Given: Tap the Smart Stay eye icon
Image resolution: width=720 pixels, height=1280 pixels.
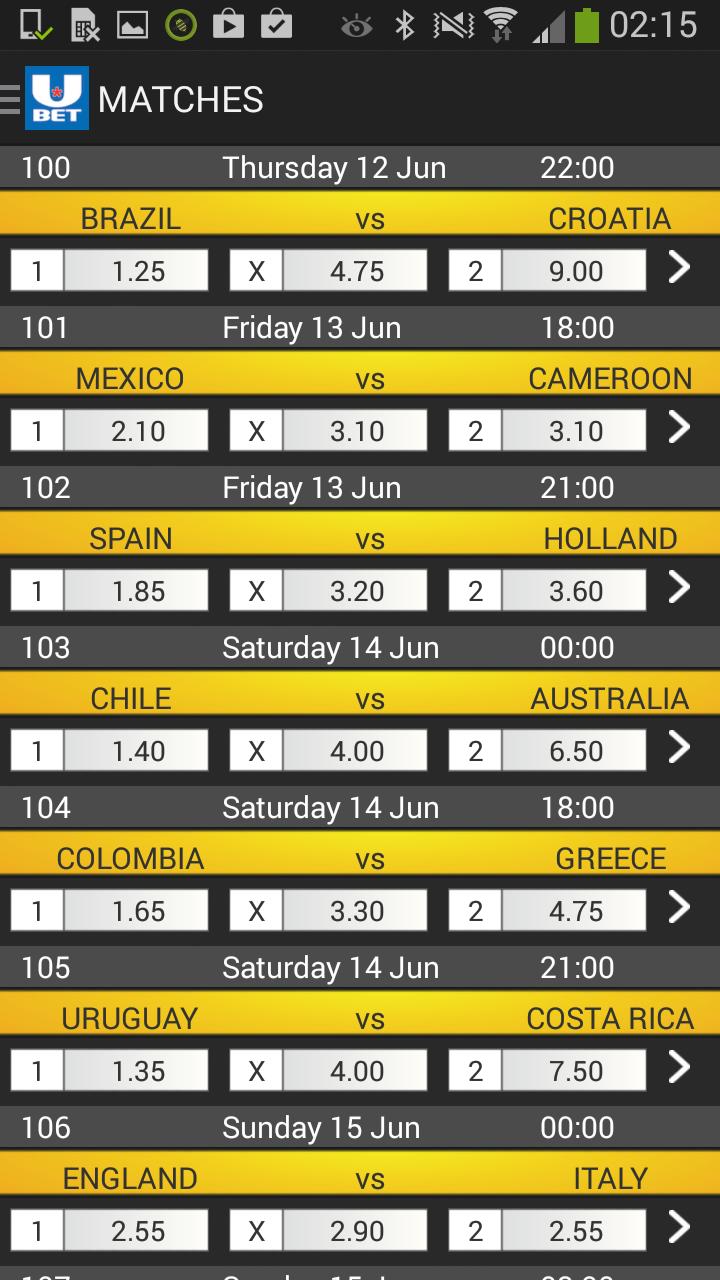Looking at the screenshot, I should tap(355, 24).
